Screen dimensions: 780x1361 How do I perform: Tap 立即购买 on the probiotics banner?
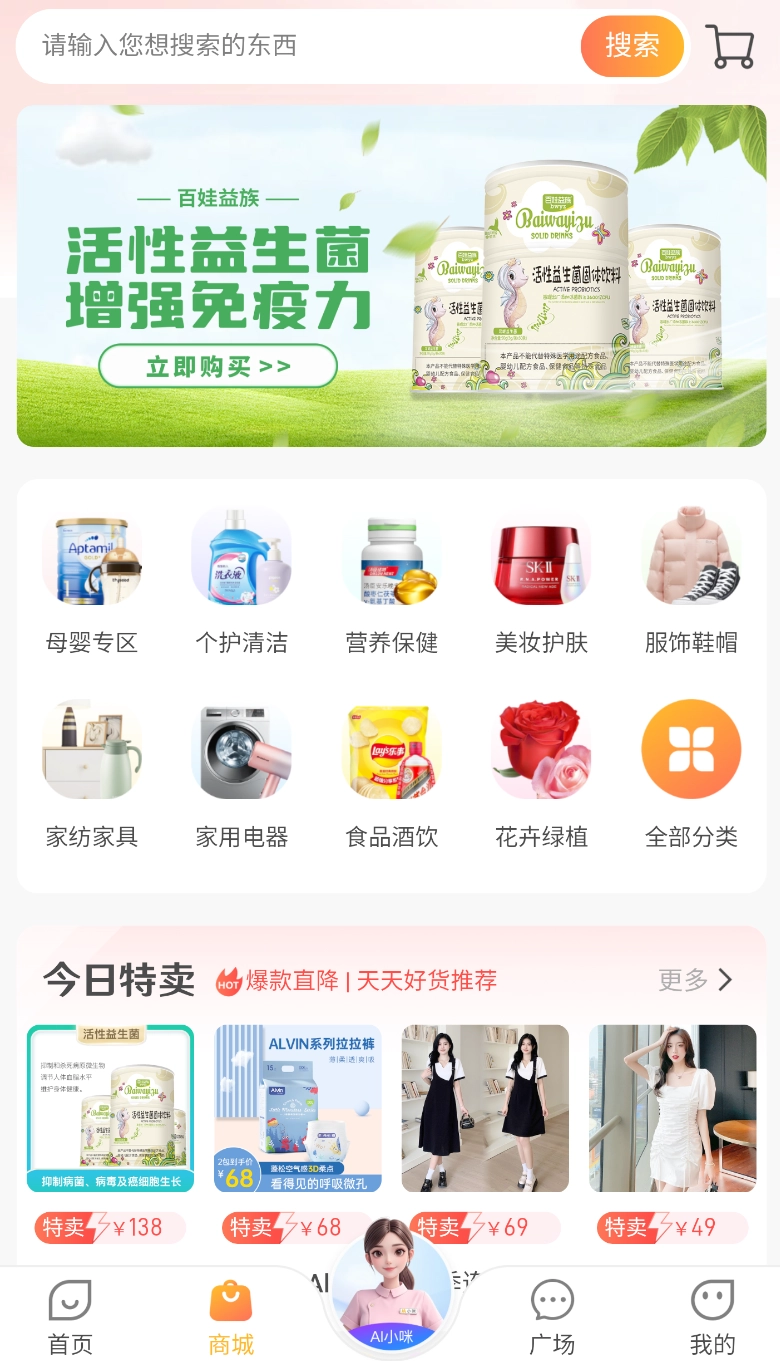click(x=218, y=366)
